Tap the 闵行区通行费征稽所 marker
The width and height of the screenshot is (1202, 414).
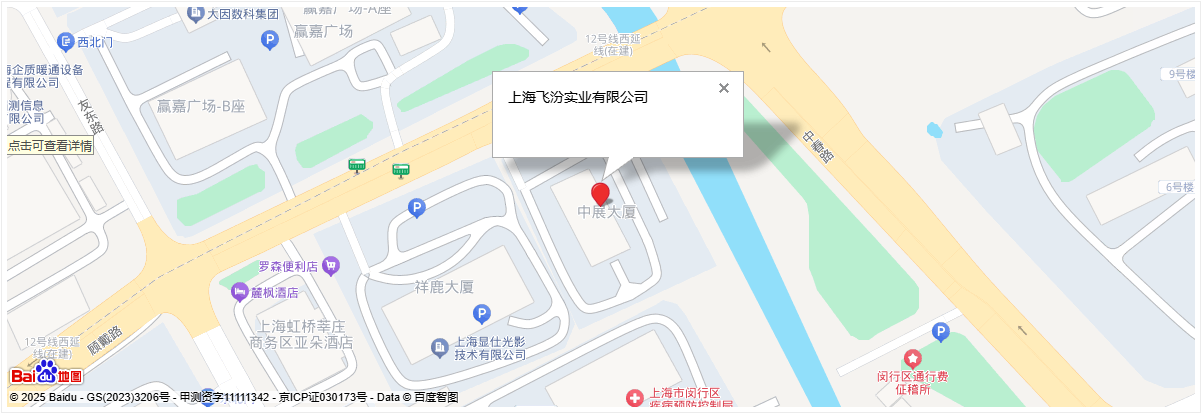coord(912,358)
